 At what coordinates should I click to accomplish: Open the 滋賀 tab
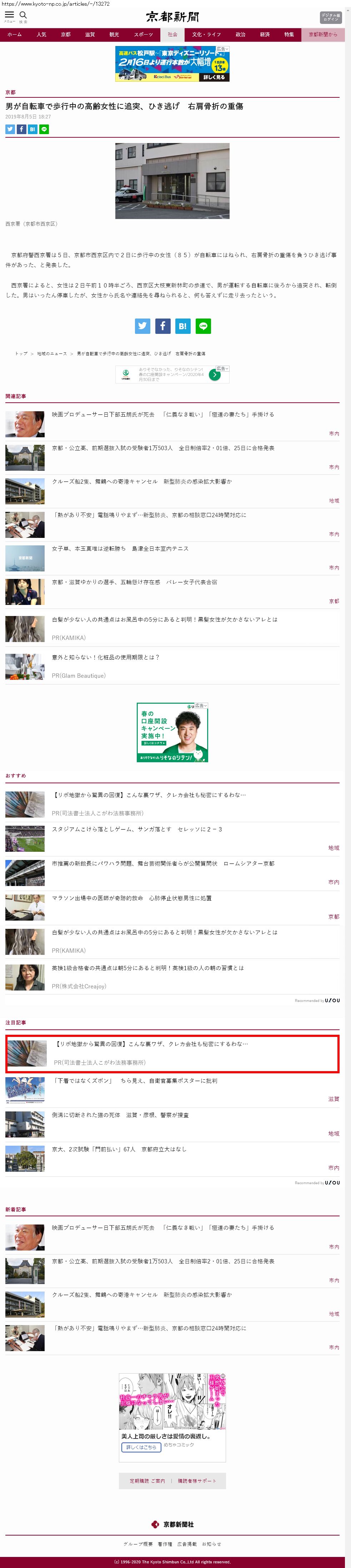click(x=90, y=35)
